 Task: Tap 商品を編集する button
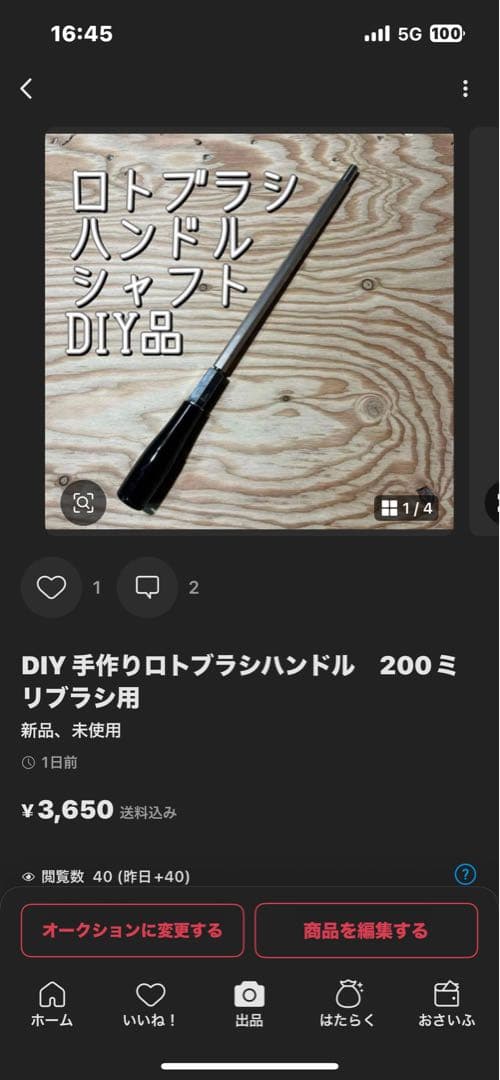(x=366, y=931)
